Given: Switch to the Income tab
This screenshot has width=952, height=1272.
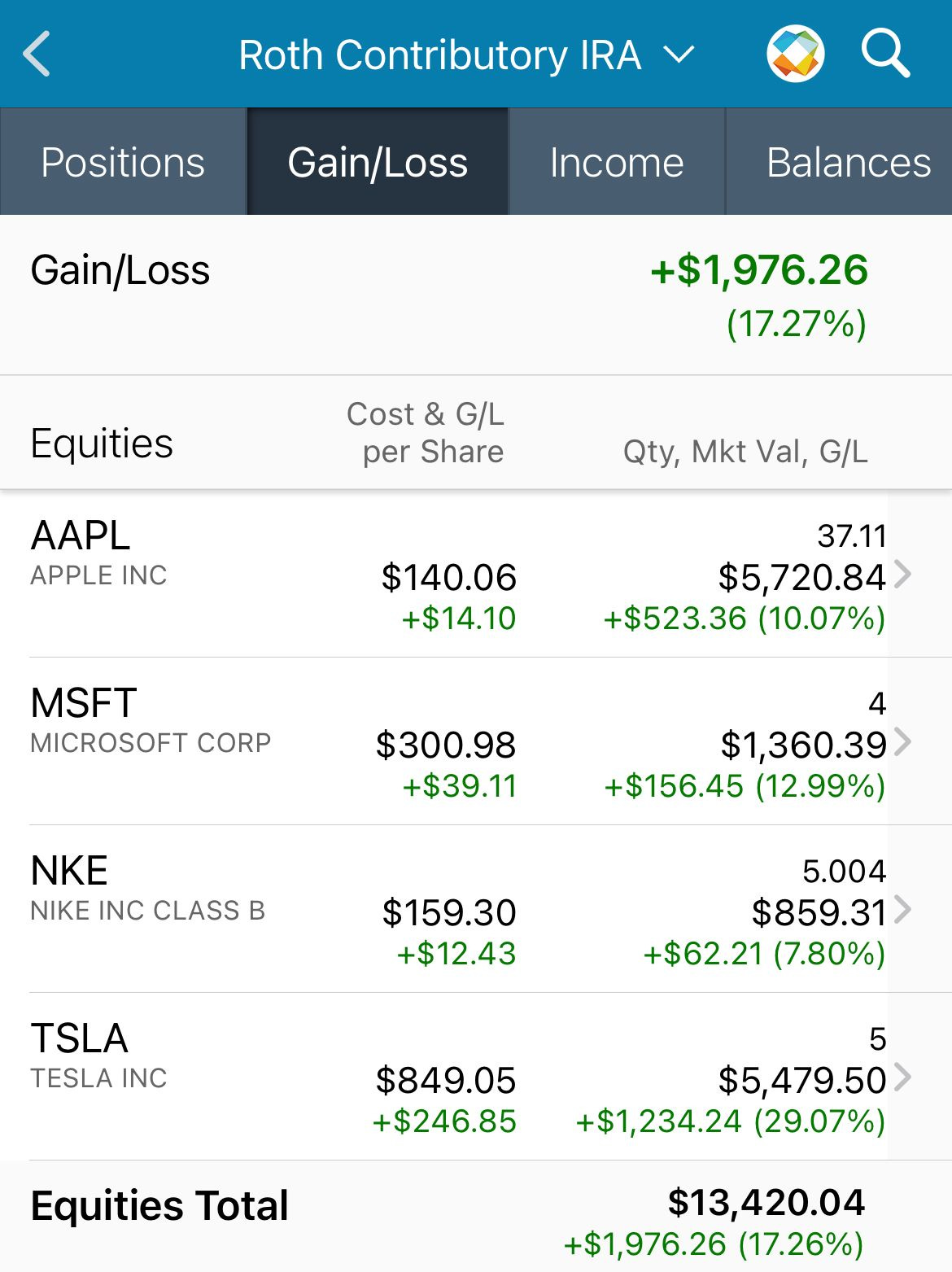Looking at the screenshot, I should [x=616, y=162].
